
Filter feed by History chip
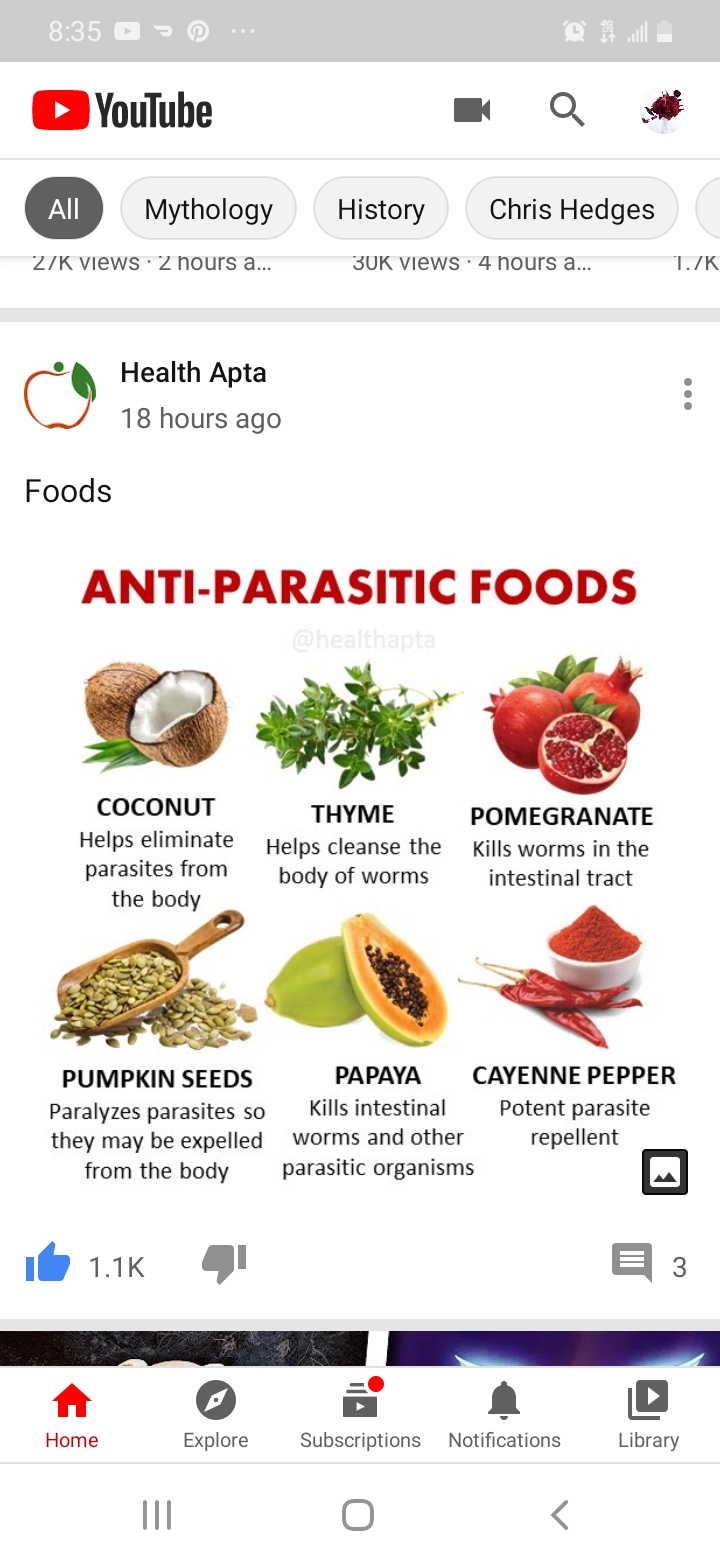[380, 209]
